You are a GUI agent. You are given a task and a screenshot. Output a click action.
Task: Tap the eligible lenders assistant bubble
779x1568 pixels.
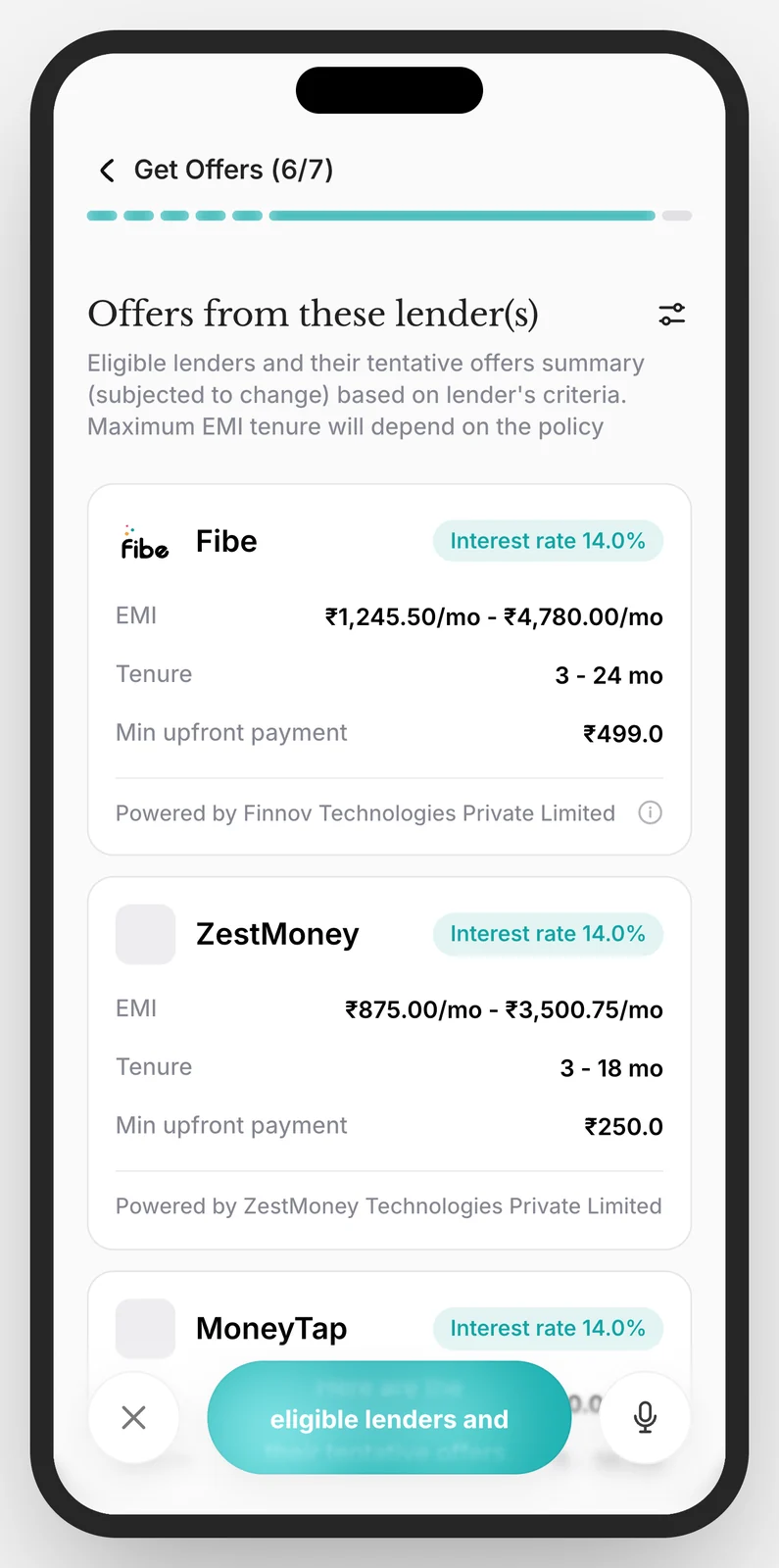(389, 1418)
